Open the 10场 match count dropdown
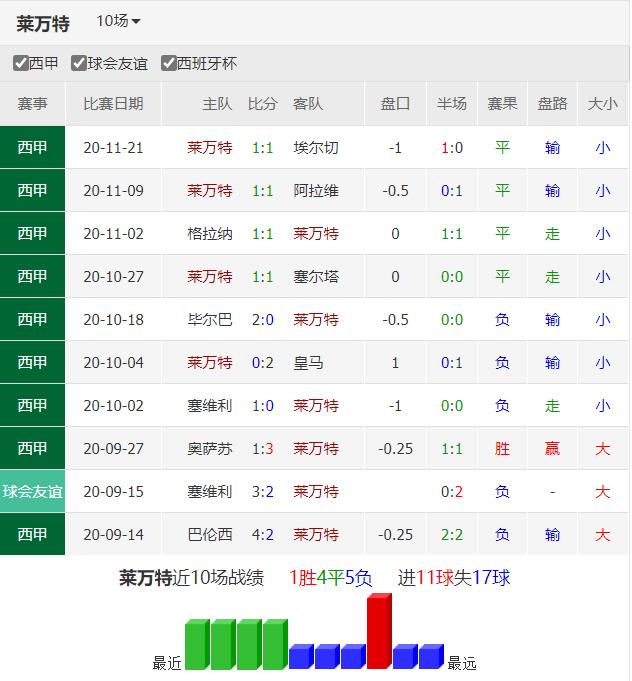The width and height of the screenshot is (632, 681). pyautogui.click(x=118, y=21)
